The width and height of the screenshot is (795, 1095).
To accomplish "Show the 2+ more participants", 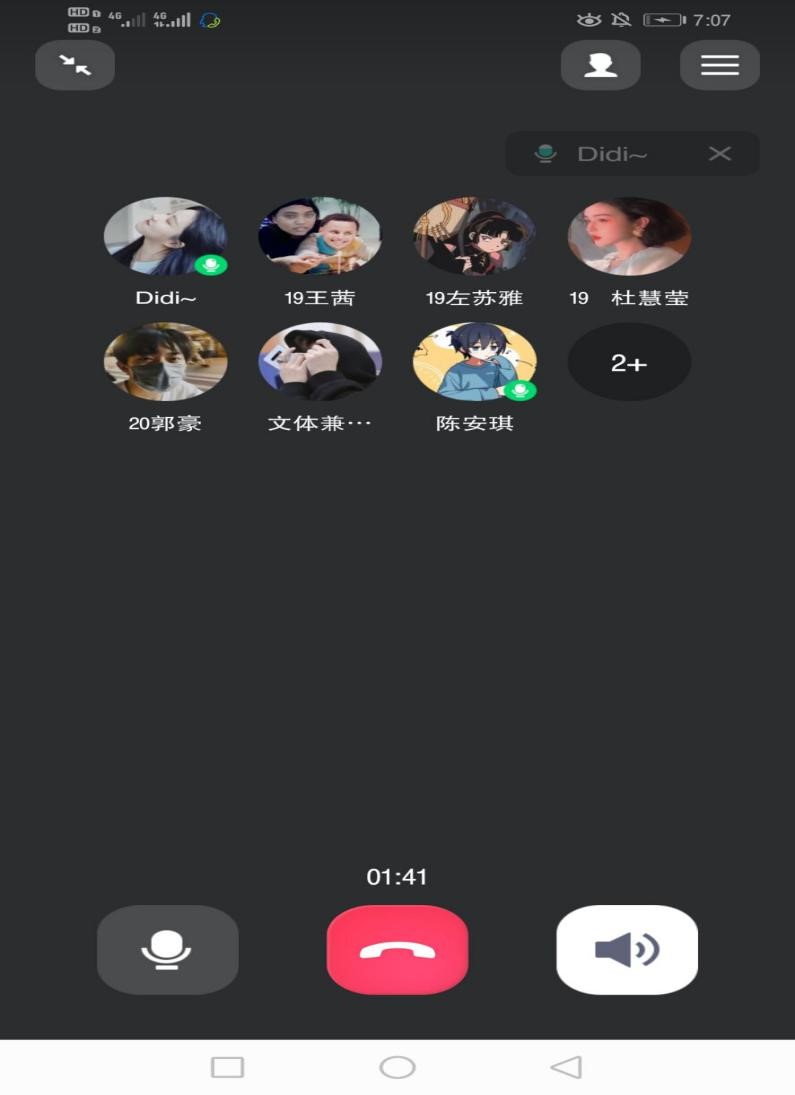I will [x=629, y=363].
